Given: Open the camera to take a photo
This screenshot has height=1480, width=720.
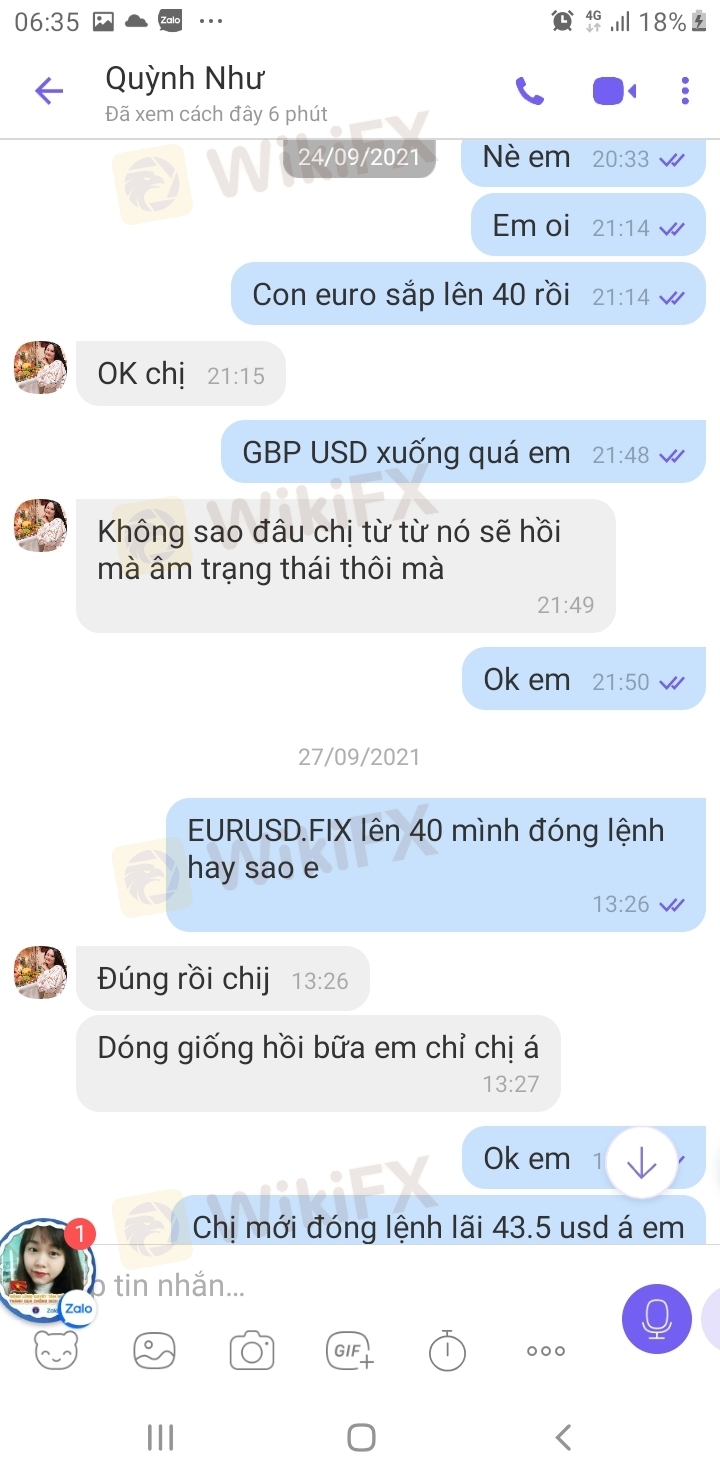Looking at the screenshot, I should (252, 1351).
